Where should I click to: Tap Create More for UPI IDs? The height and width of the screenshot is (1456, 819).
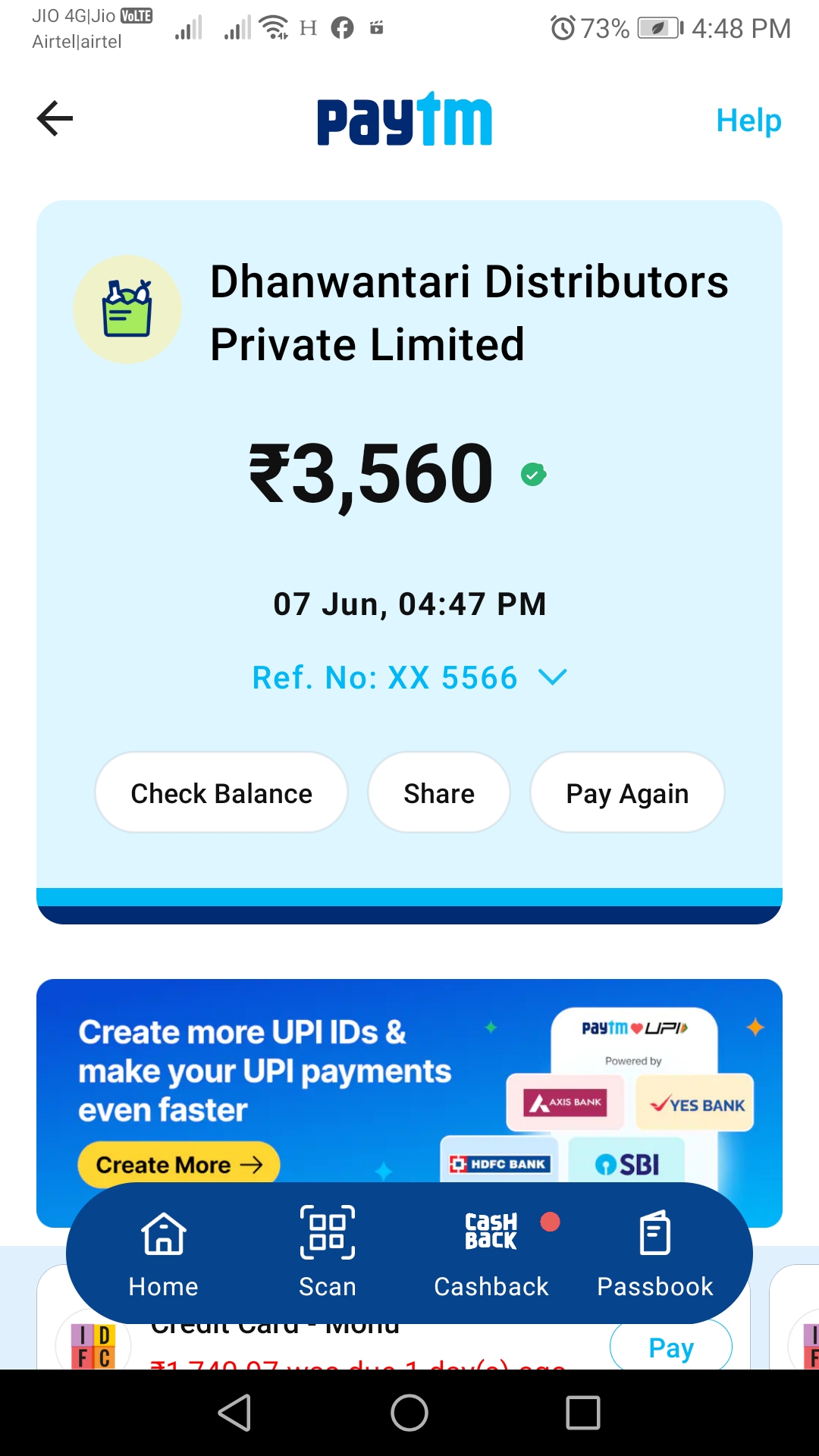[179, 1164]
